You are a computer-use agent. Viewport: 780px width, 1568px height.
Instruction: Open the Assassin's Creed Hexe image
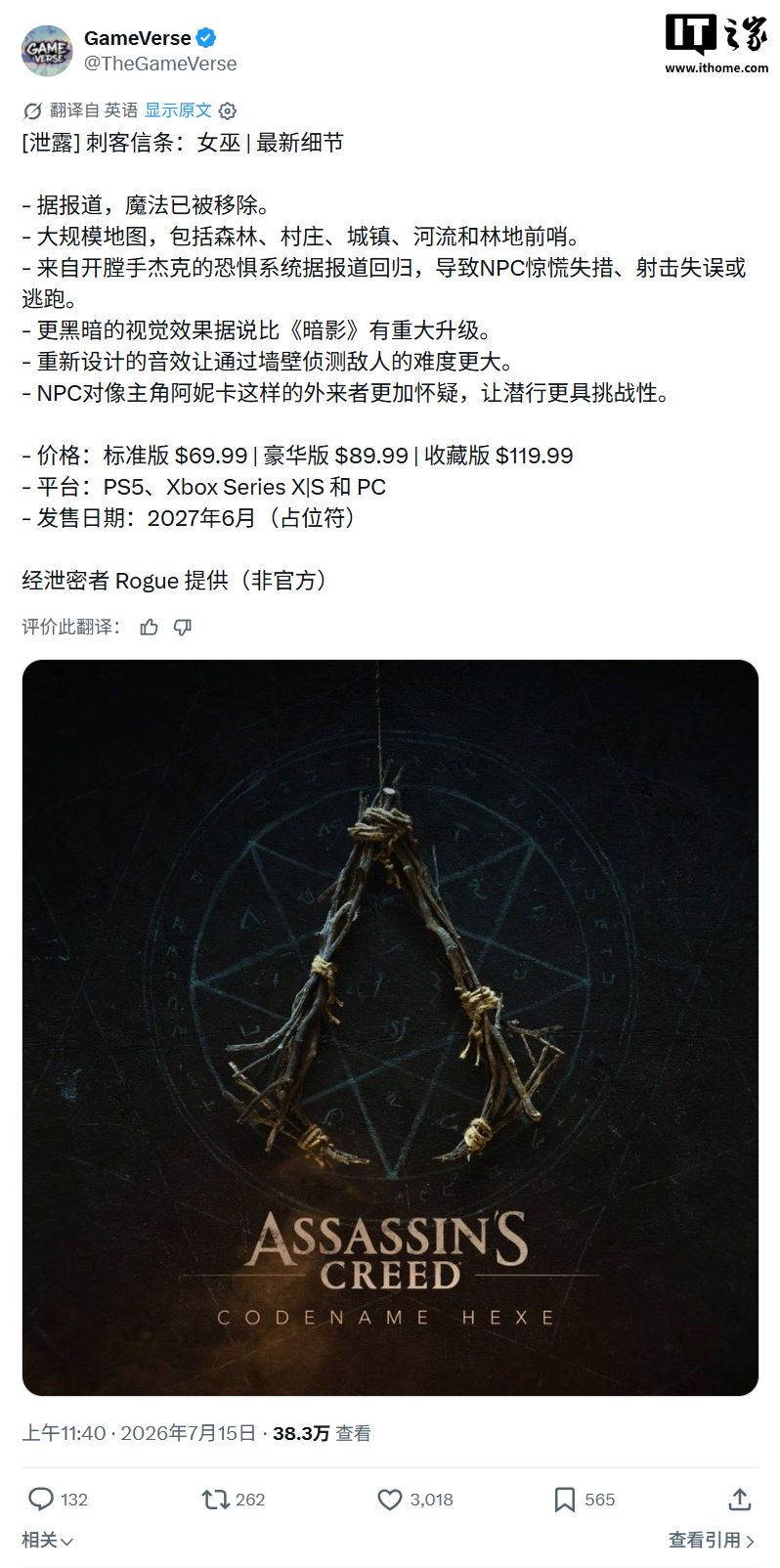tap(390, 1027)
